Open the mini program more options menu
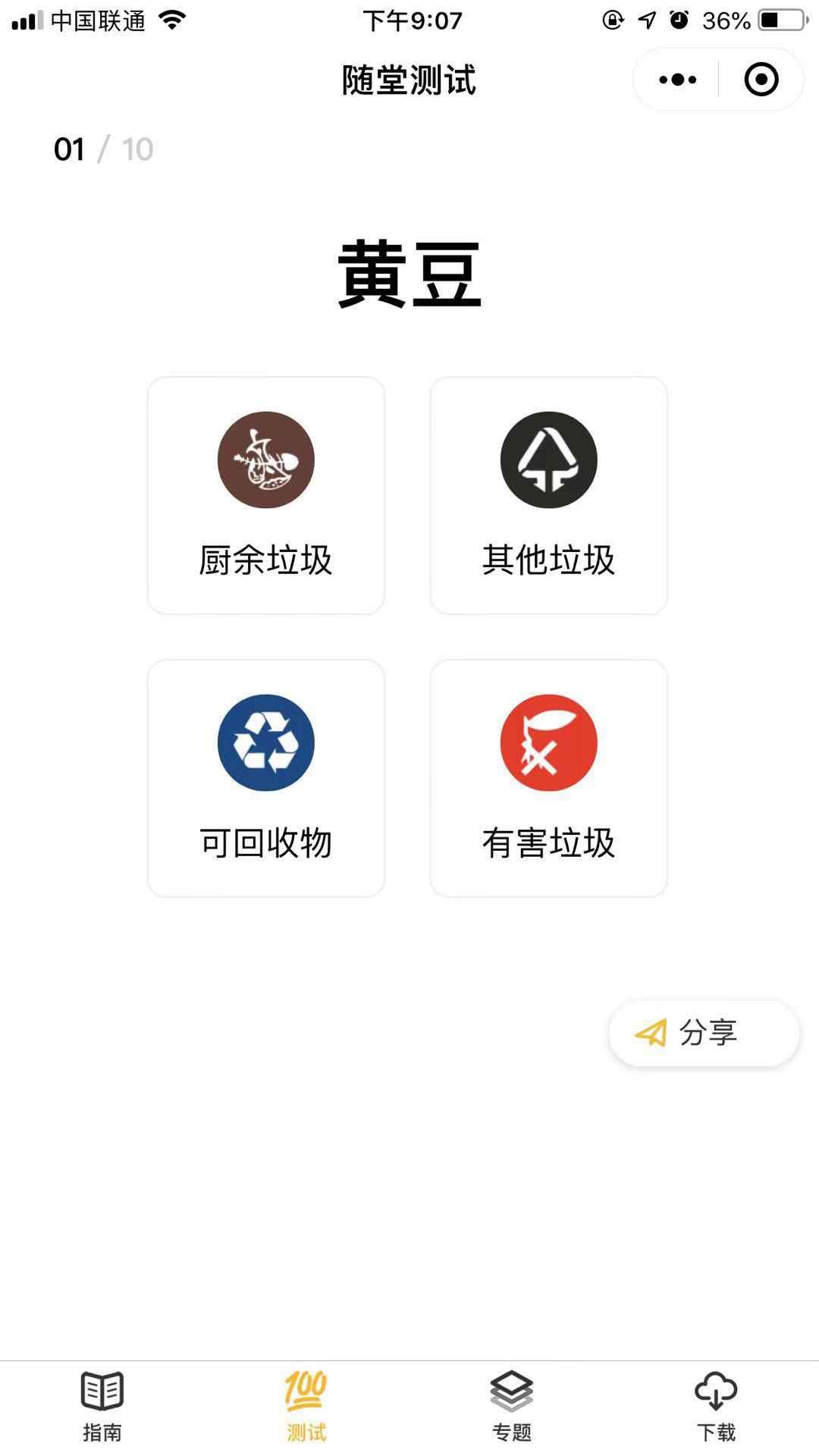Viewport: 819px width, 1456px height. coord(677,80)
